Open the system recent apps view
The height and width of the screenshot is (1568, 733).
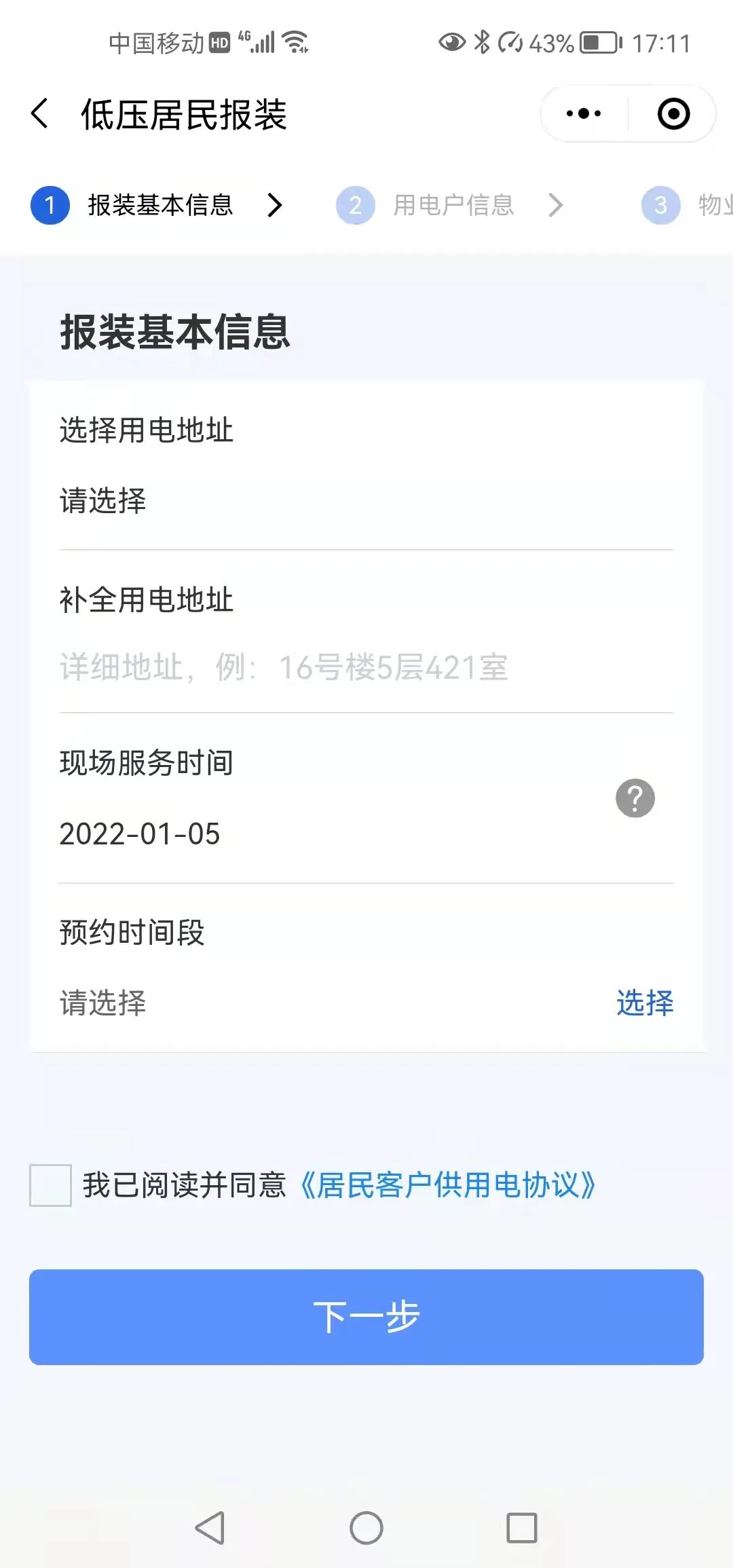522,1528
